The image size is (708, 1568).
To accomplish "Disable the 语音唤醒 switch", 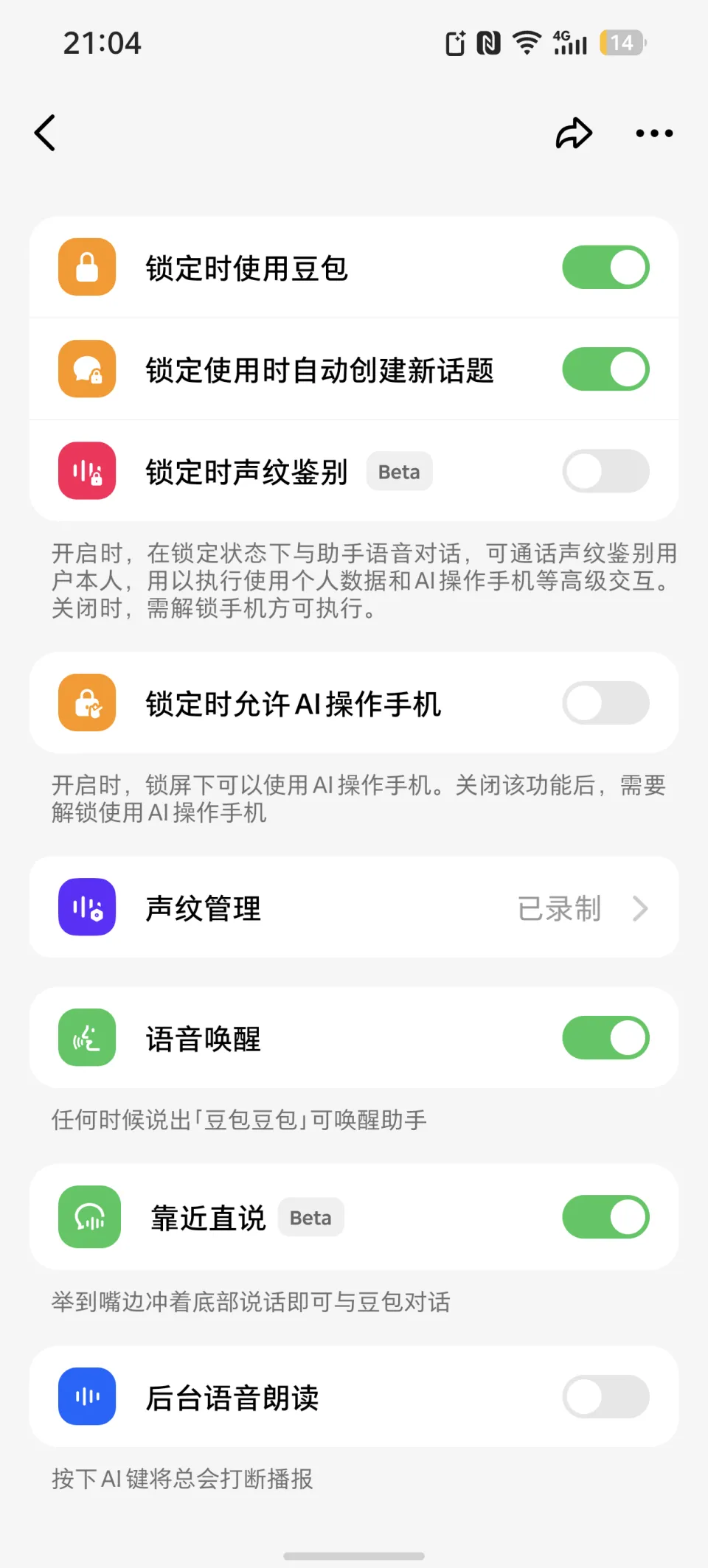I will [605, 1037].
